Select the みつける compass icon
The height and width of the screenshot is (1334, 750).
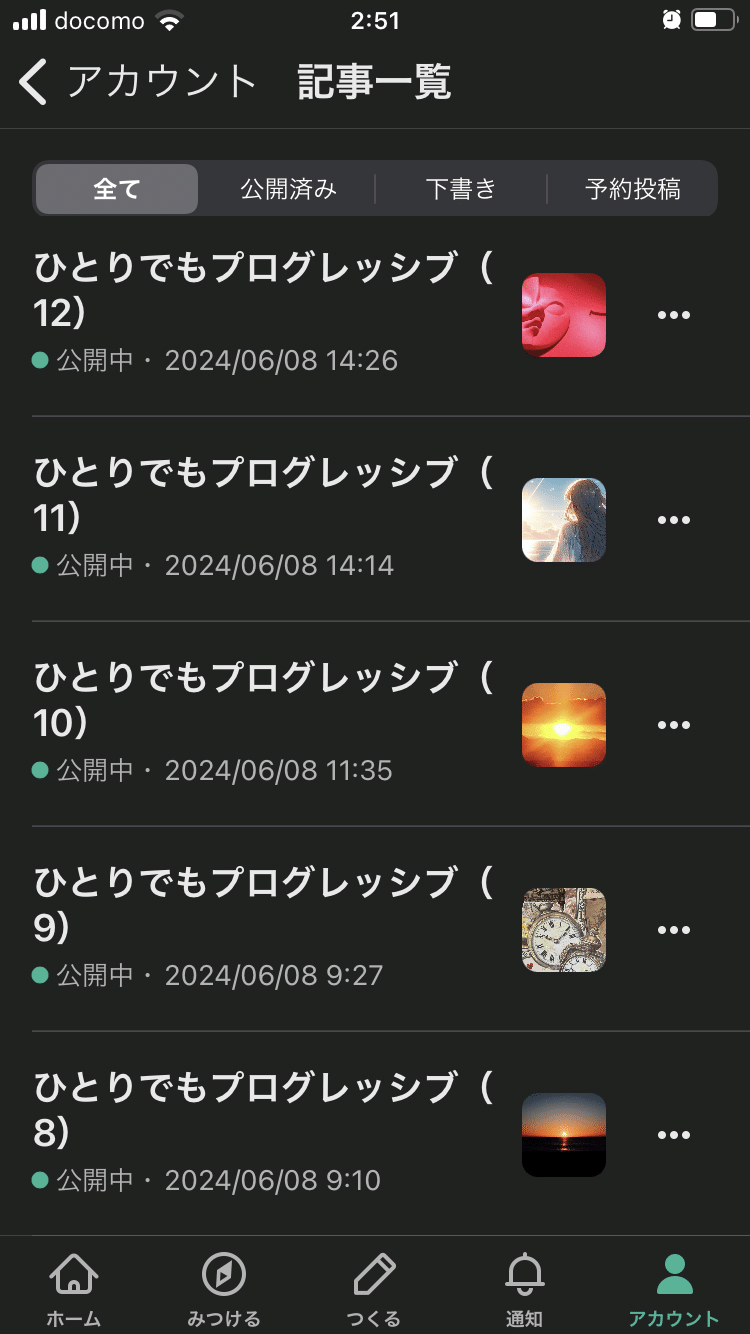224,1285
